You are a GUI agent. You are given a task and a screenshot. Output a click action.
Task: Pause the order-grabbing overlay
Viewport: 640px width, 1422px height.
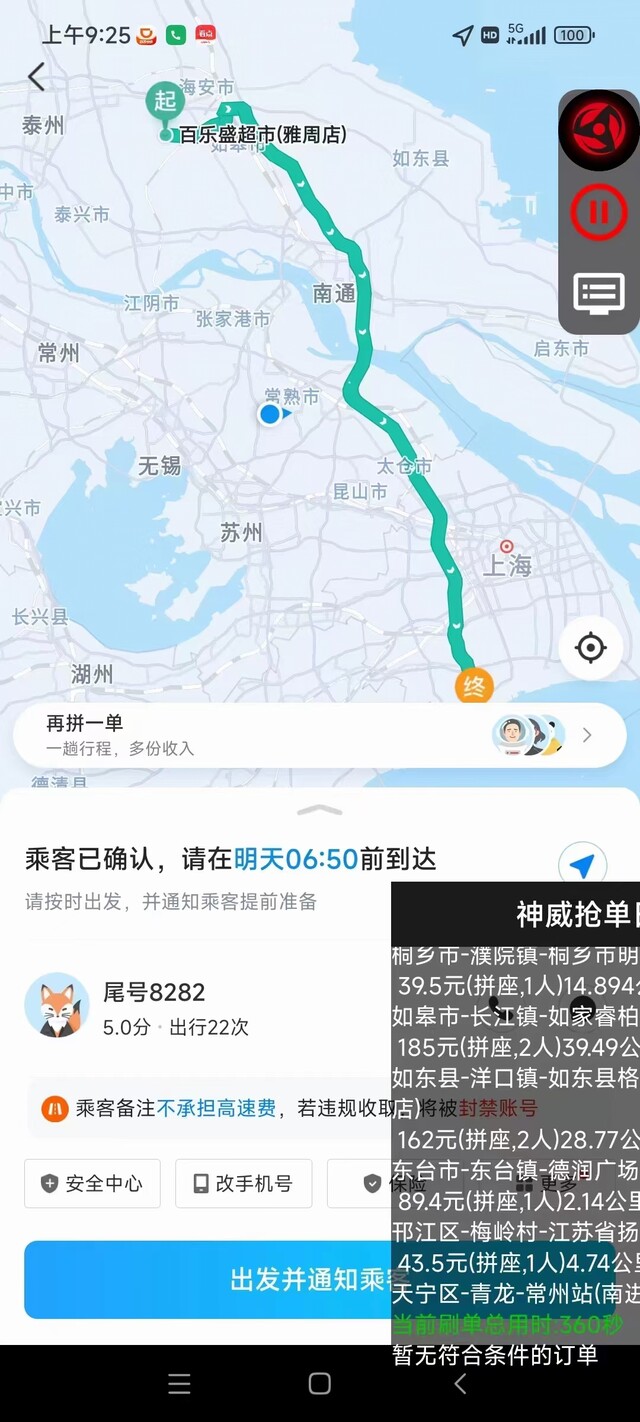click(598, 212)
